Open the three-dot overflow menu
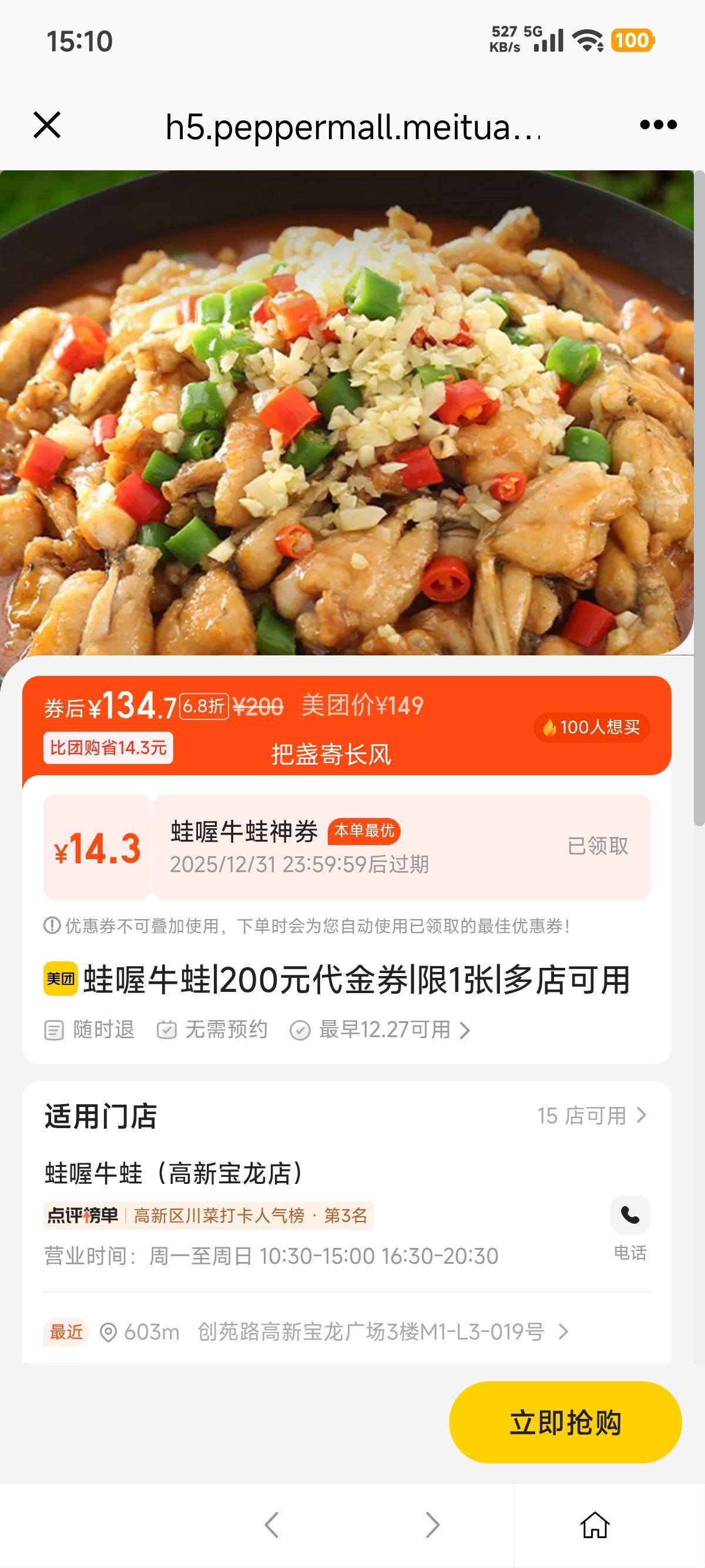The image size is (705, 1568). point(656,125)
